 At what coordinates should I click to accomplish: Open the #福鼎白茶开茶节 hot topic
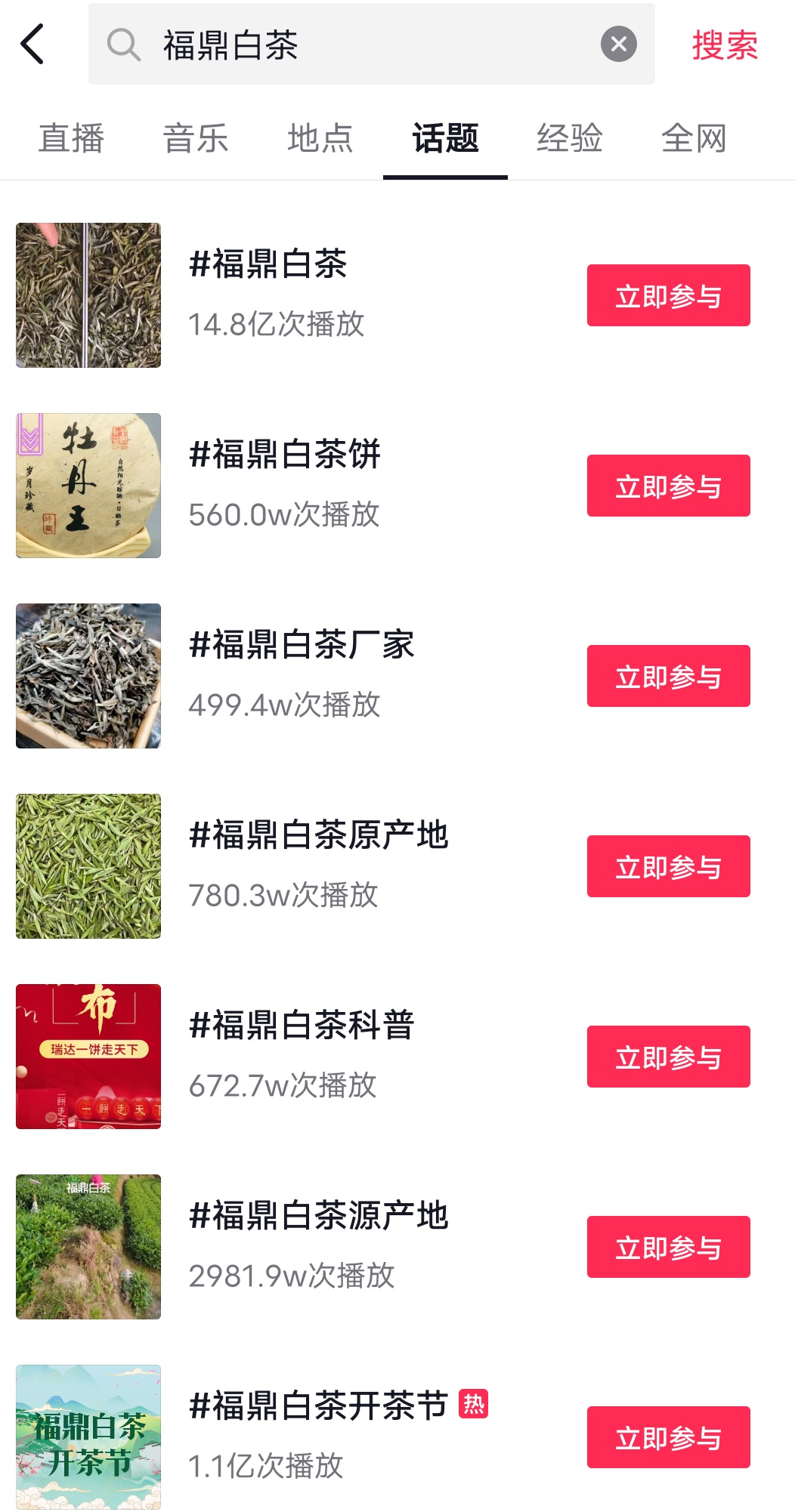(x=318, y=1407)
